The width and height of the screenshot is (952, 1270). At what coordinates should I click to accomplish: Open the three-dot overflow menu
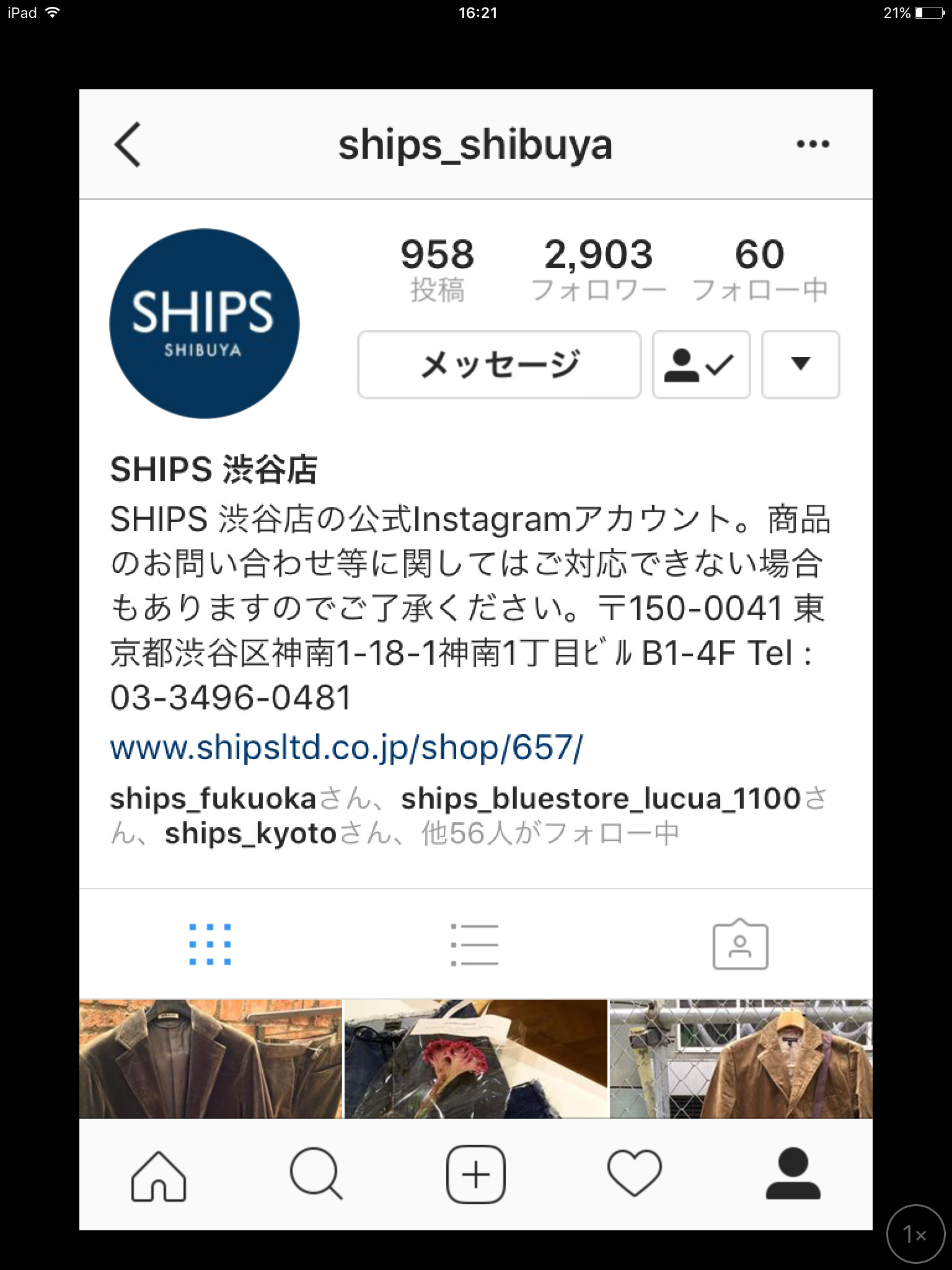tap(812, 144)
